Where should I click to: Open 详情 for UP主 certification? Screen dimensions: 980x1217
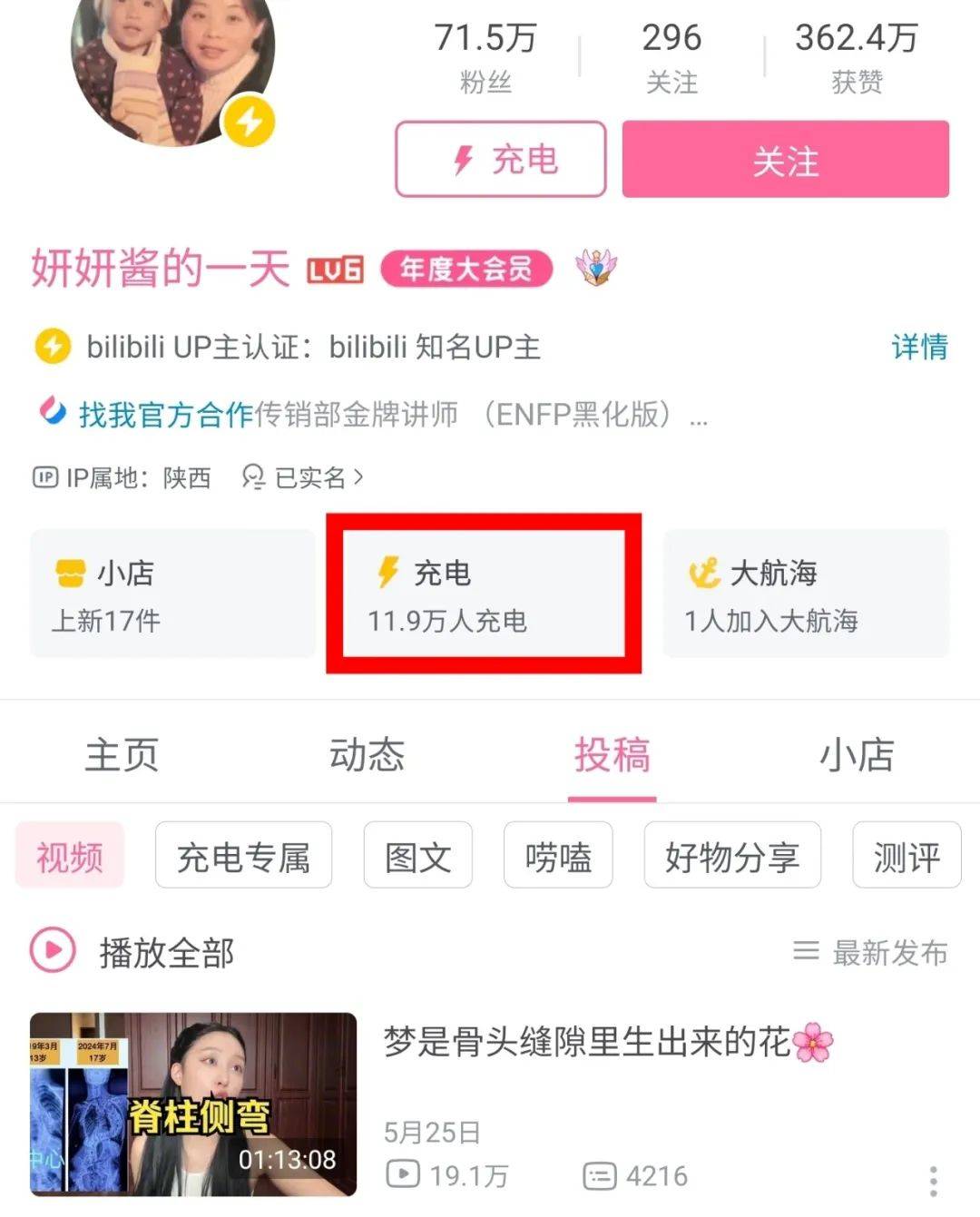coord(918,347)
